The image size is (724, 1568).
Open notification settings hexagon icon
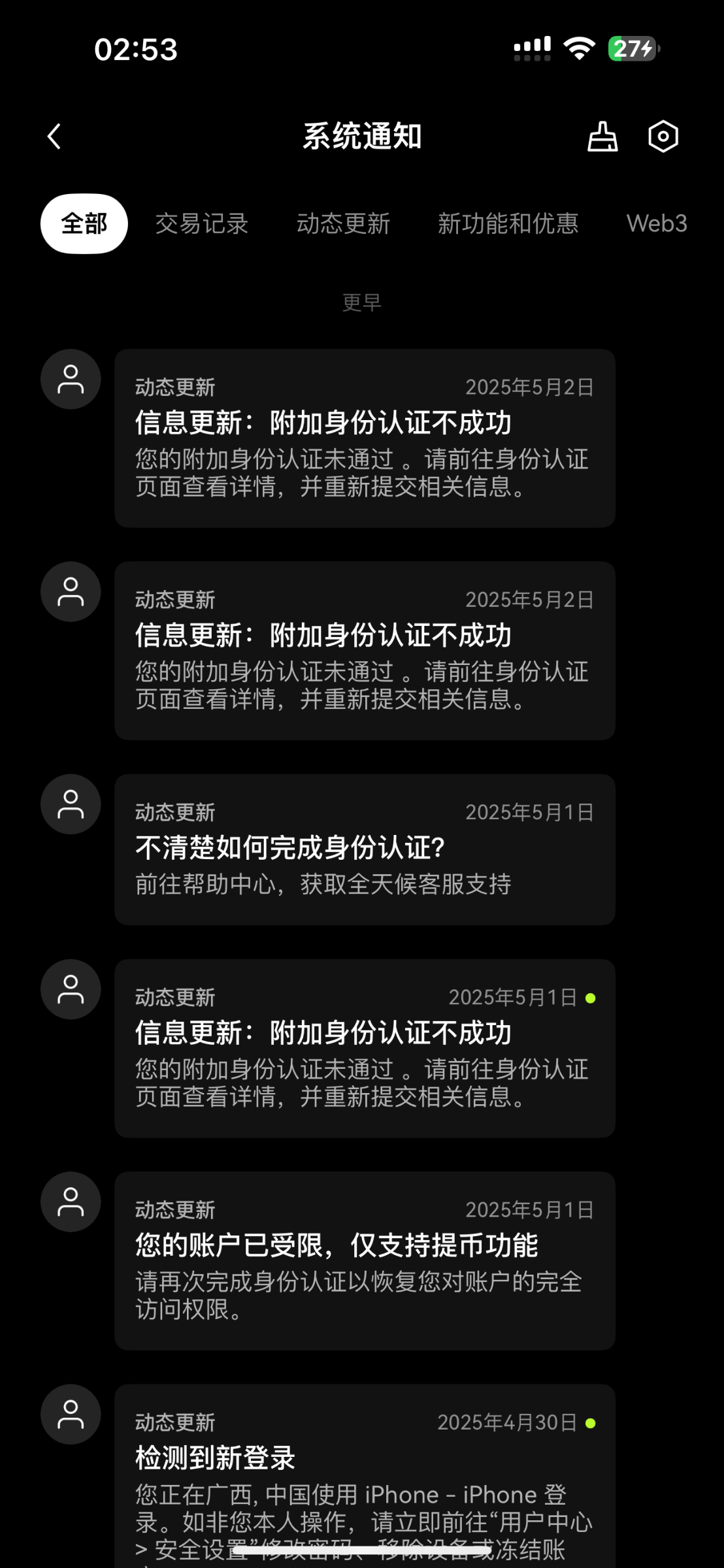pyautogui.click(x=663, y=137)
